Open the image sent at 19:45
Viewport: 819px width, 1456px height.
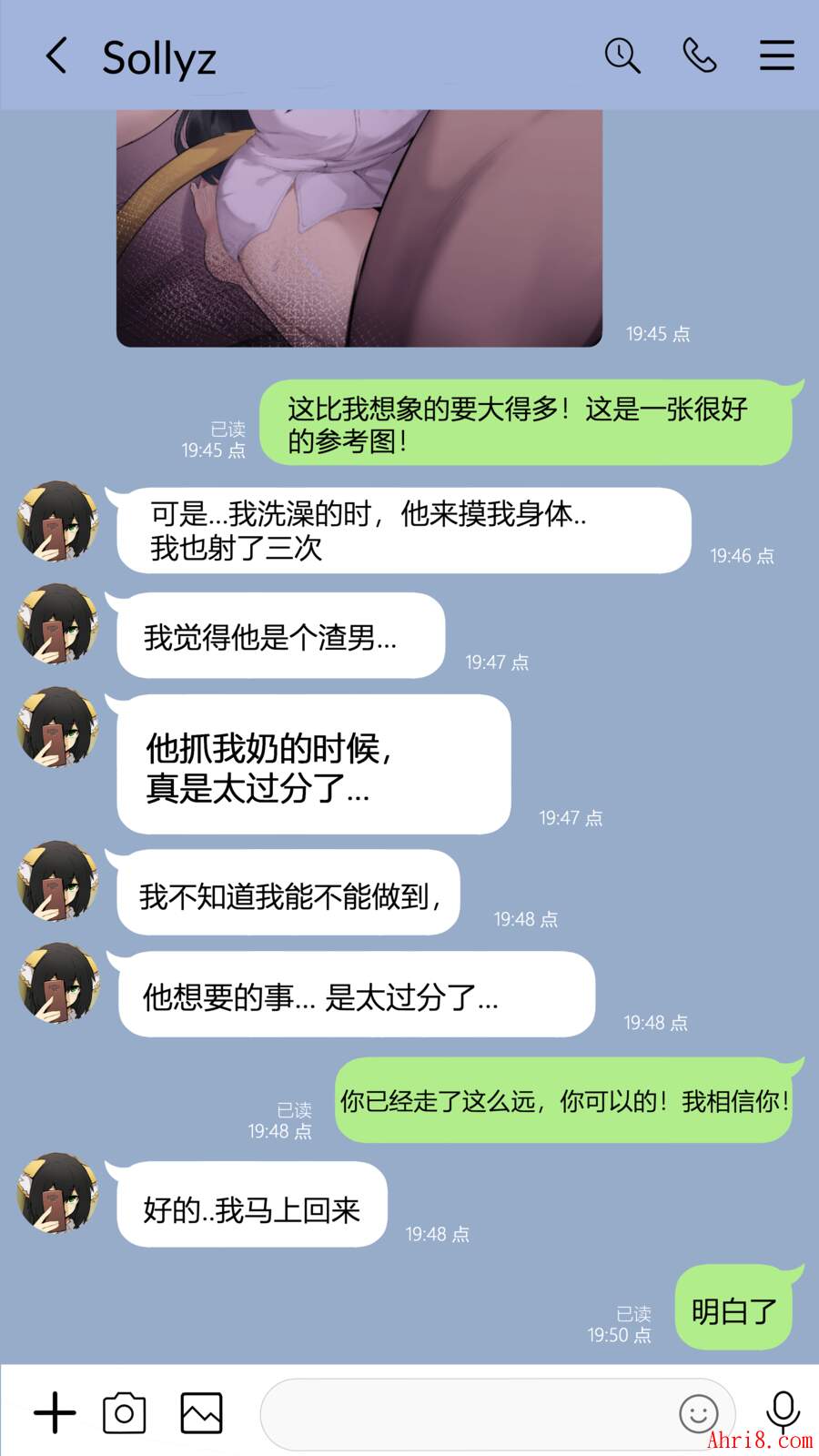359,227
